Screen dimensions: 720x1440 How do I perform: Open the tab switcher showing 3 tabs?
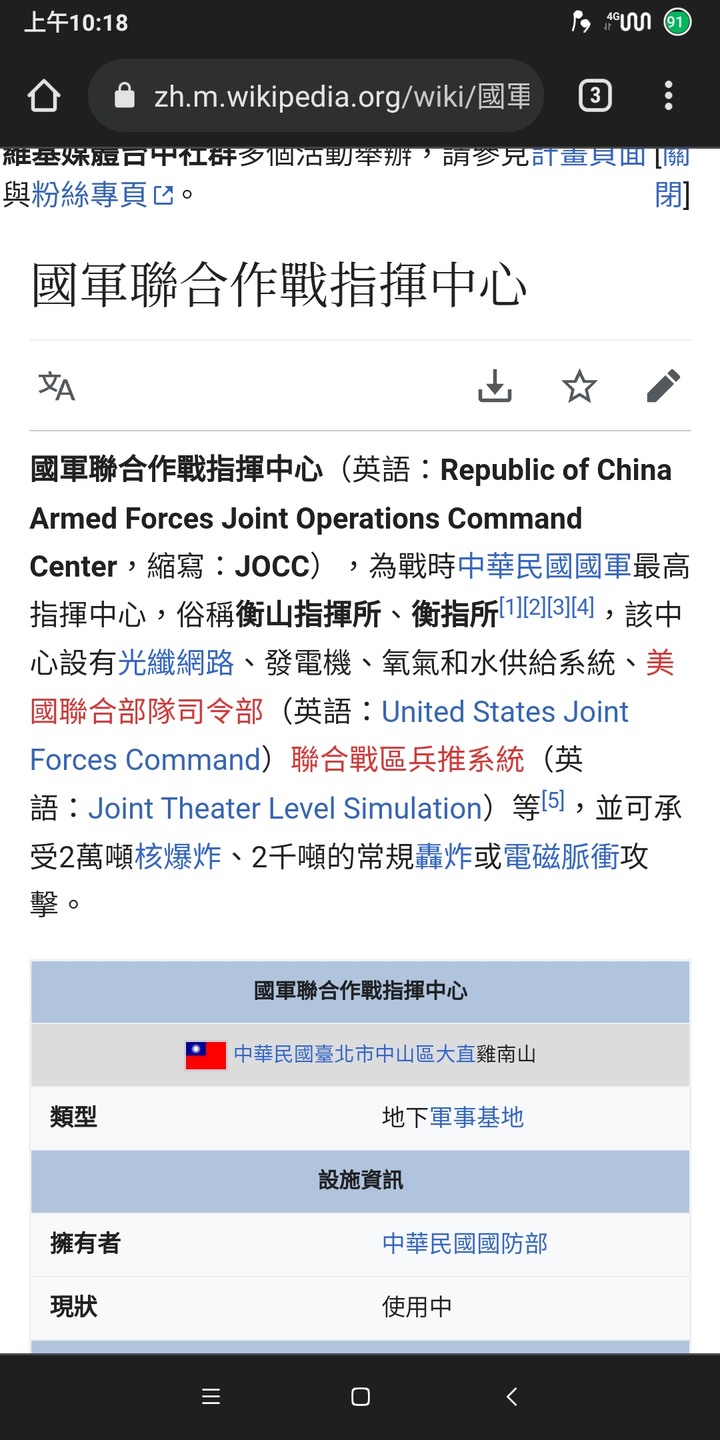[x=594, y=96]
